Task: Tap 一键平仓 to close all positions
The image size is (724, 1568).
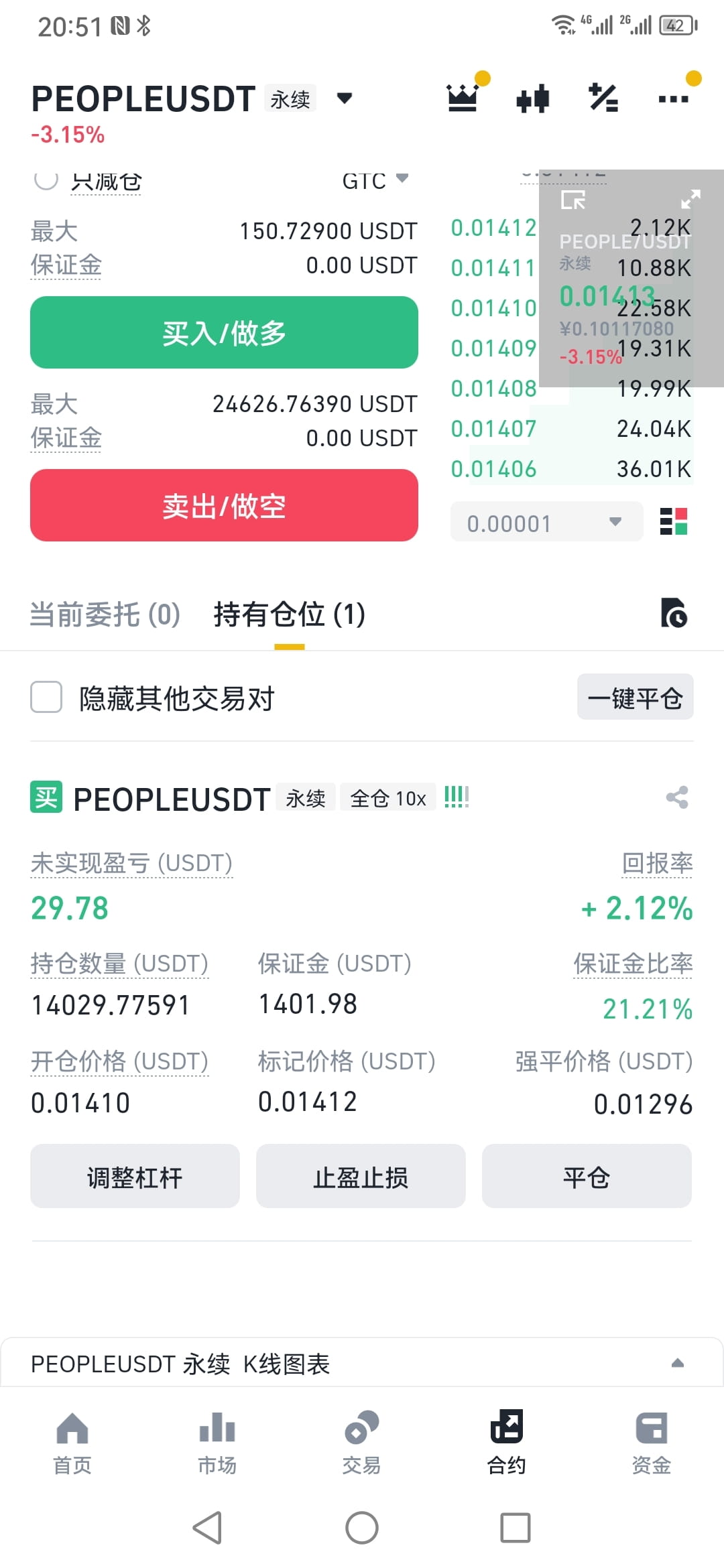Action: 634,697
